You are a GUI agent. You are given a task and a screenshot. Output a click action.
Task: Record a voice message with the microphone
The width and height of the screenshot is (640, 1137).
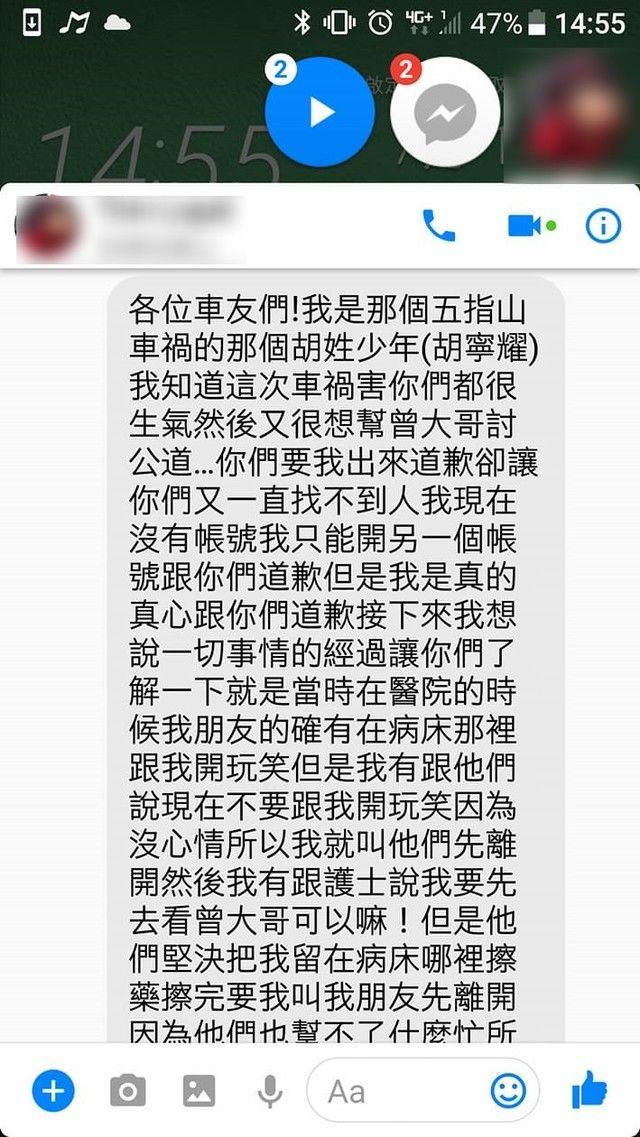point(269,1091)
